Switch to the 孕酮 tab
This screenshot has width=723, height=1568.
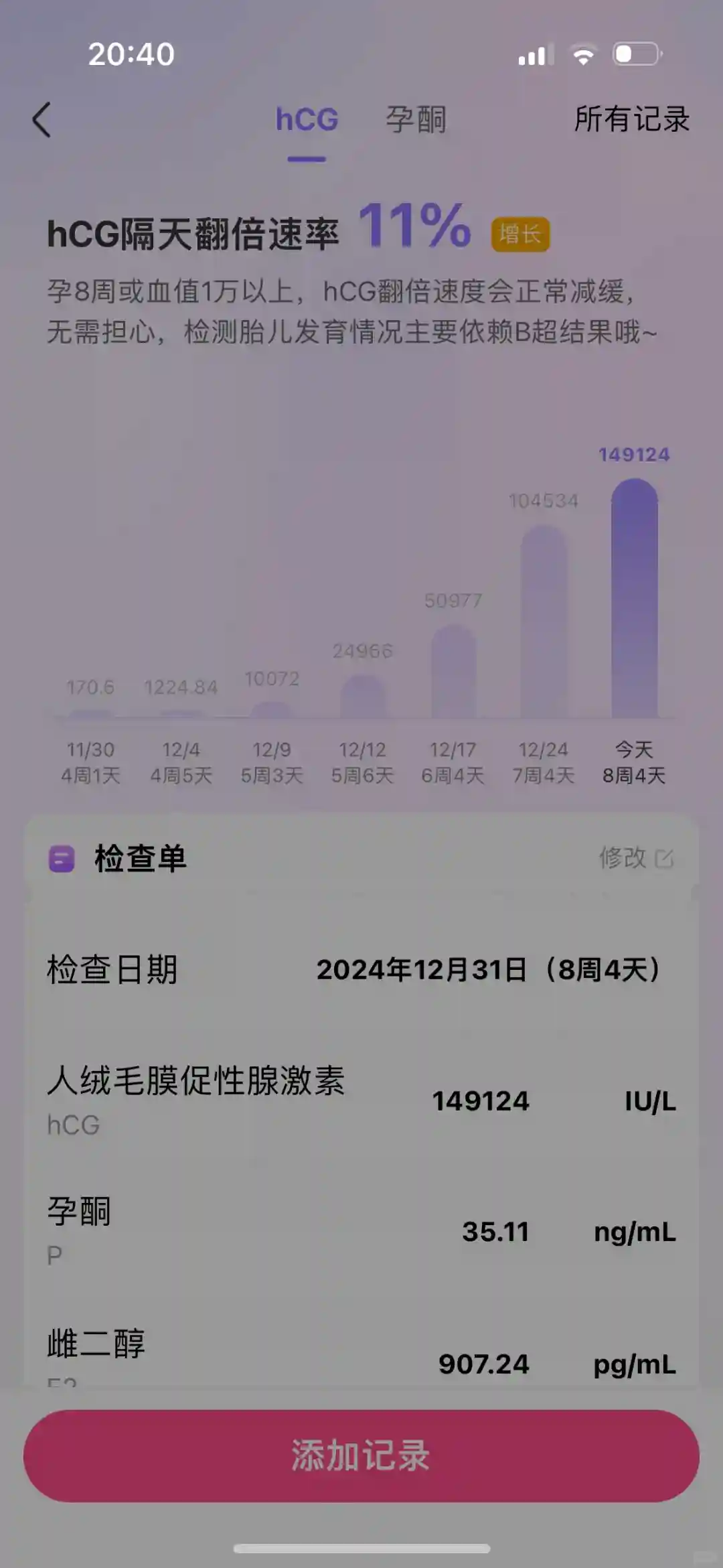point(415,120)
